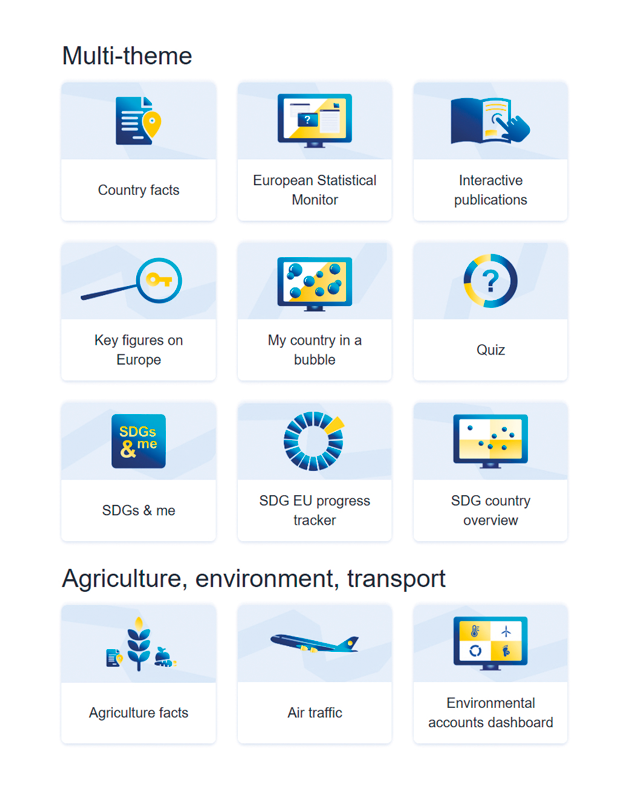Open the Country facts card
The image size is (631, 800).
[138, 152]
